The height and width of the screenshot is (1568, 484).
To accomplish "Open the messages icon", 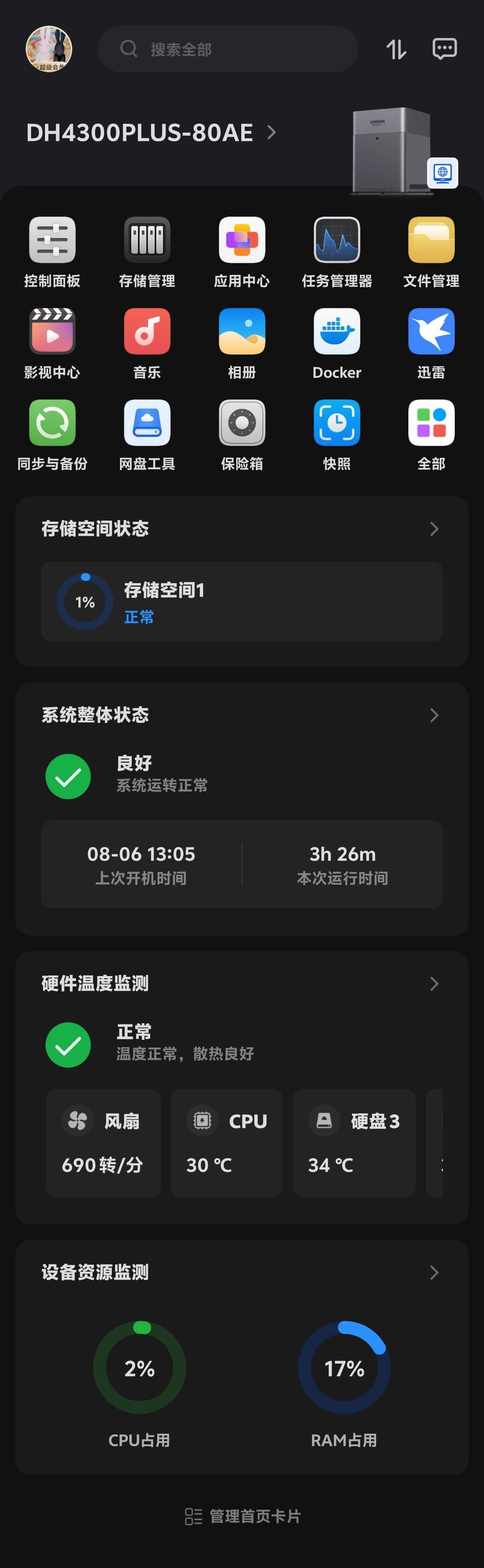I will click(444, 49).
